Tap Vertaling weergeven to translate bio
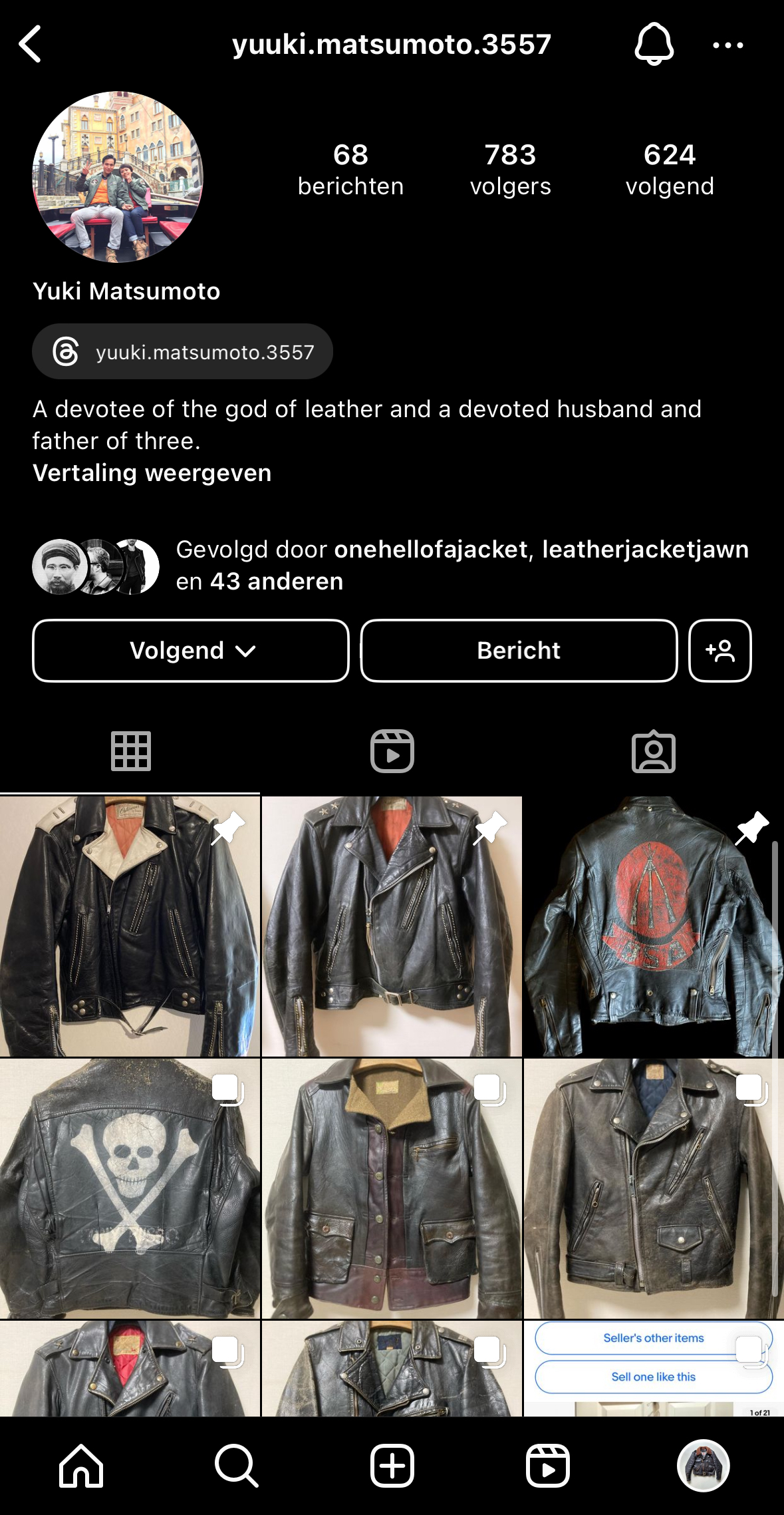 point(152,473)
